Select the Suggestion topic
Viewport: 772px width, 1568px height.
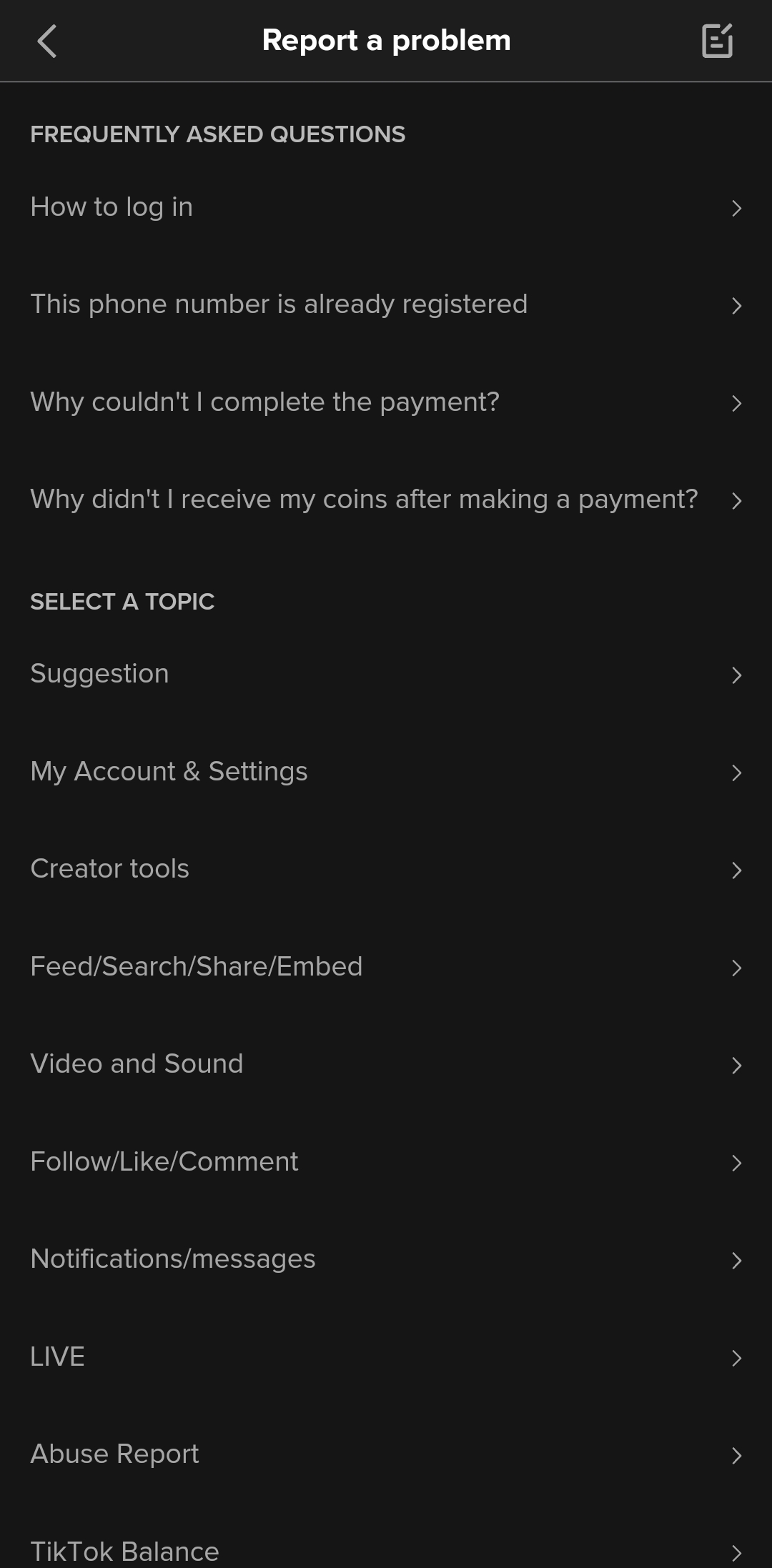pos(386,674)
